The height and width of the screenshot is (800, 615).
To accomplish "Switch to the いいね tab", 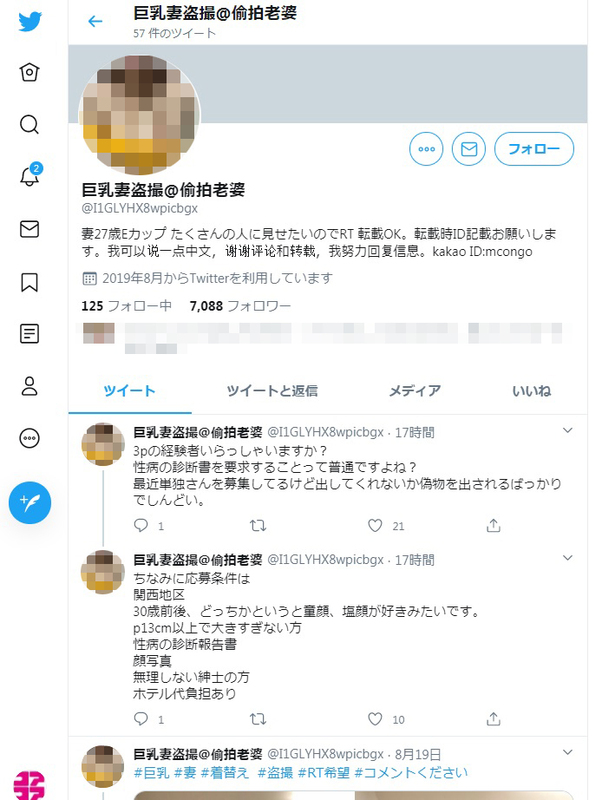I will (531, 391).
